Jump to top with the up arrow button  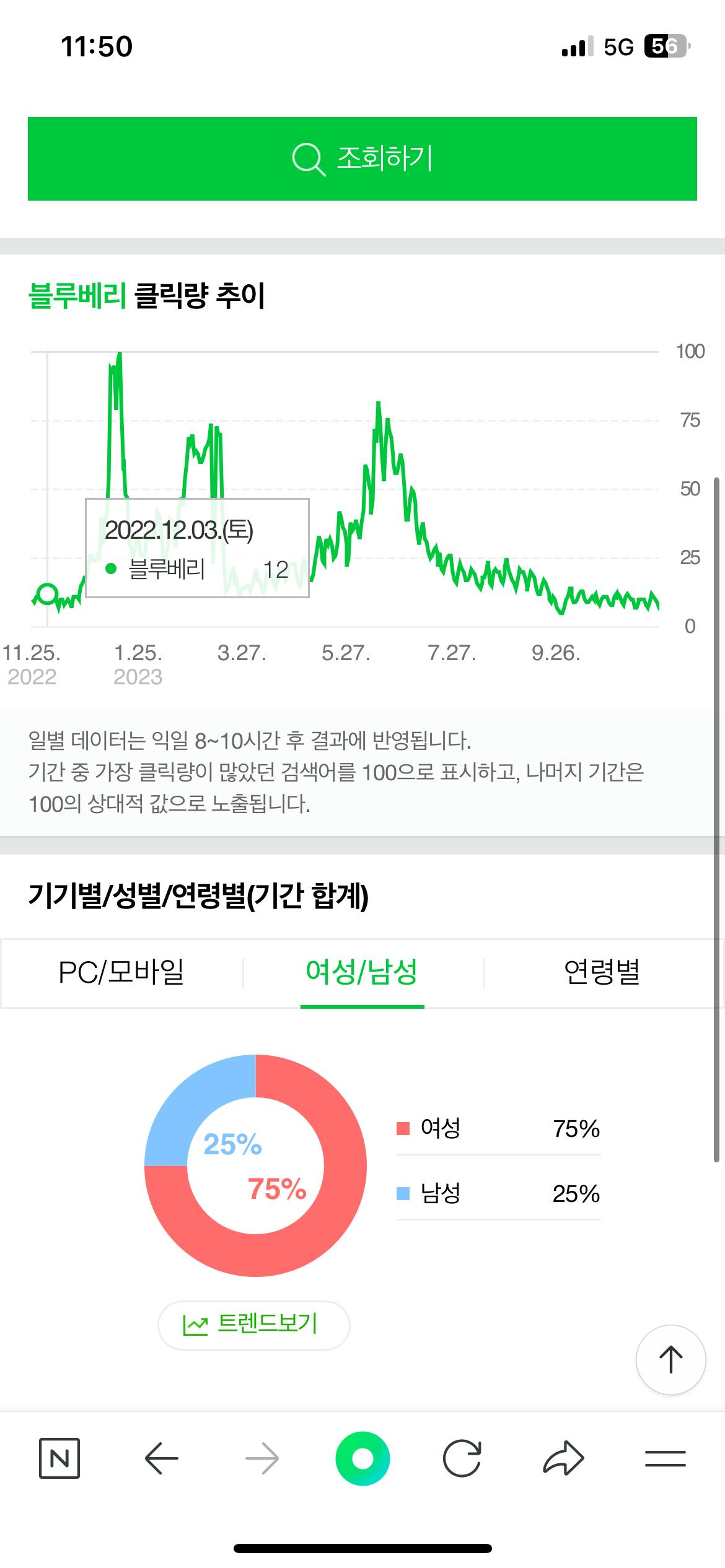[670, 1360]
